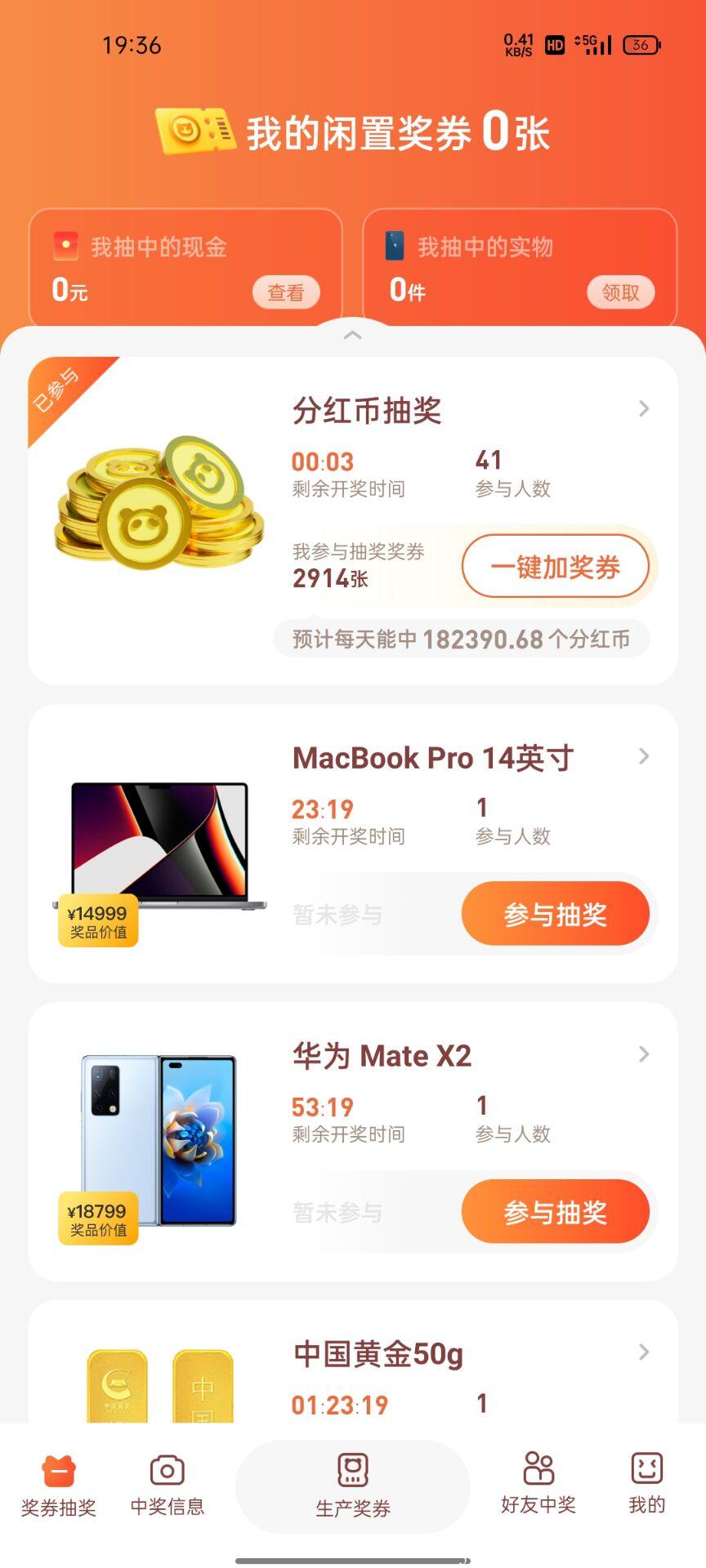Expand the MacBook Pro 14英寸 item chevron
This screenshot has width=706, height=1568.
[645, 756]
